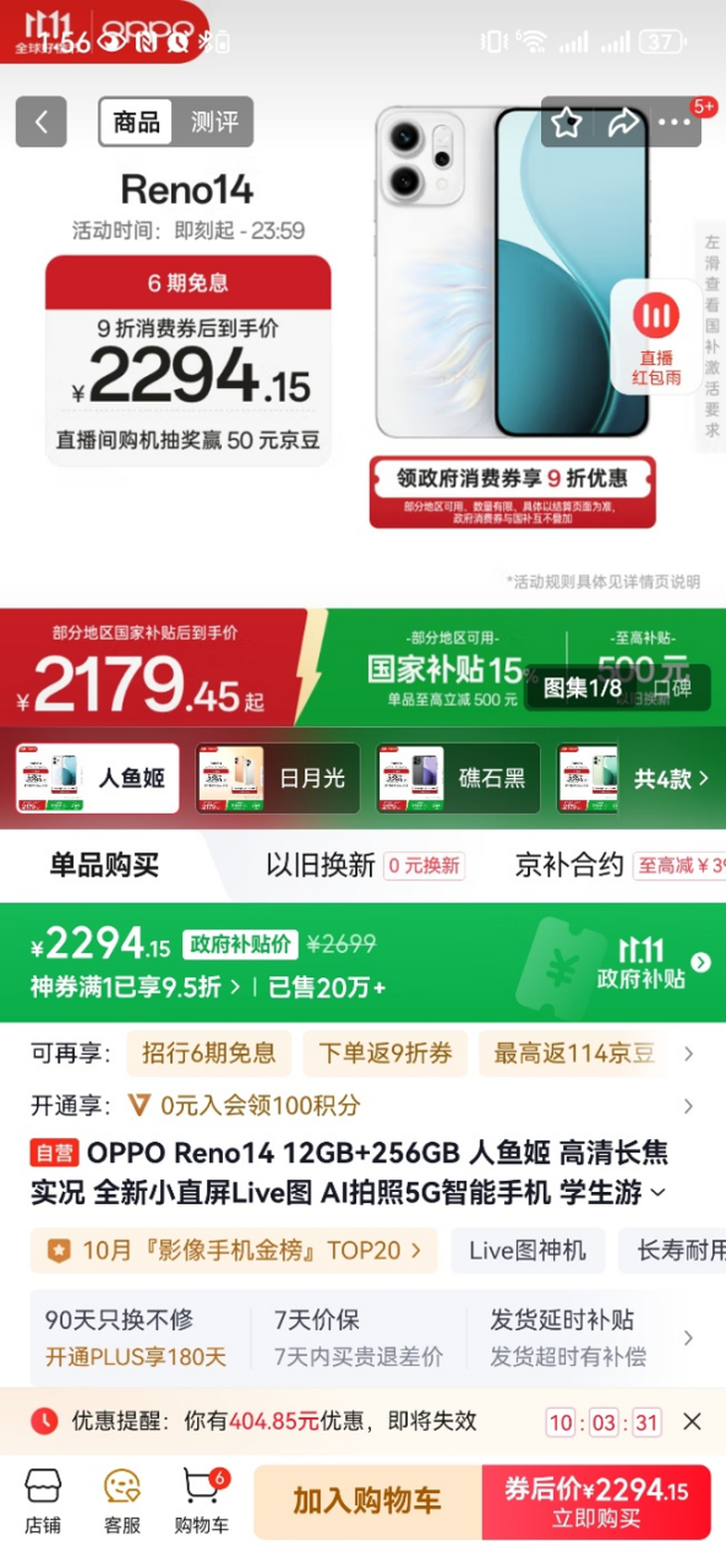Open 0元入会领100积分 membership row
The height and width of the screenshot is (1568, 726).
pyautogui.click(x=244, y=1105)
